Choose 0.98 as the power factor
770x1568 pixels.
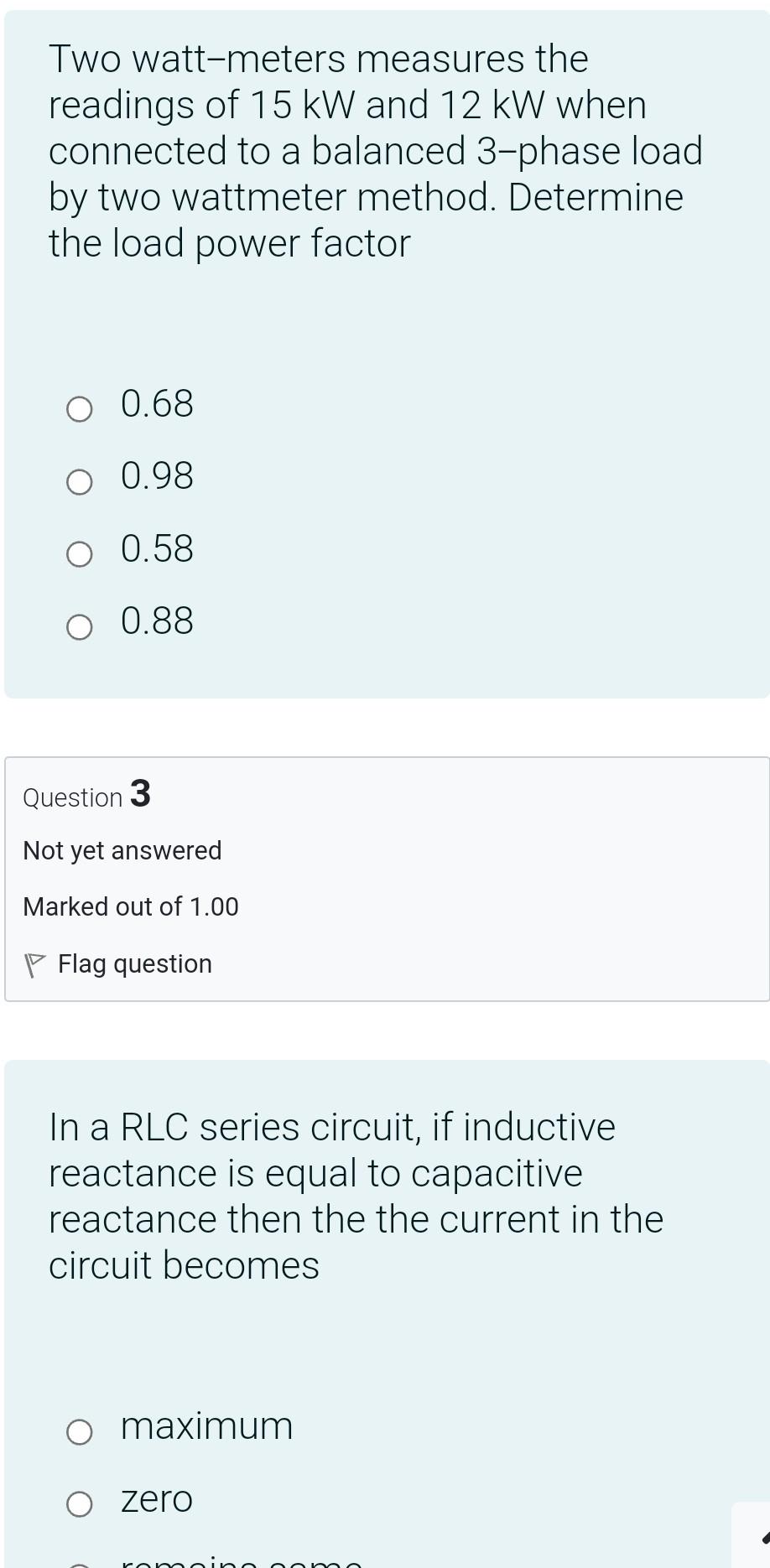pyautogui.click(x=80, y=482)
